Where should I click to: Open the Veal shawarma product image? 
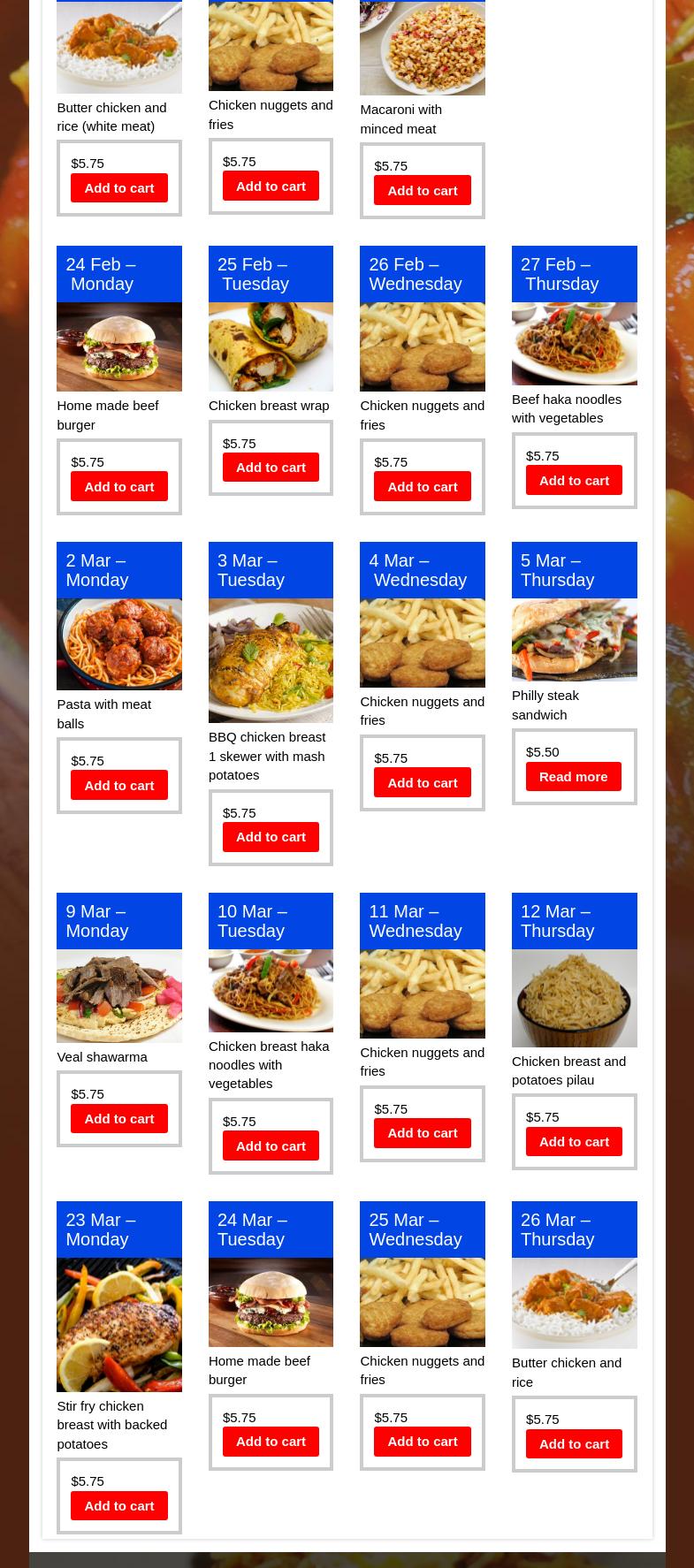tap(118, 996)
